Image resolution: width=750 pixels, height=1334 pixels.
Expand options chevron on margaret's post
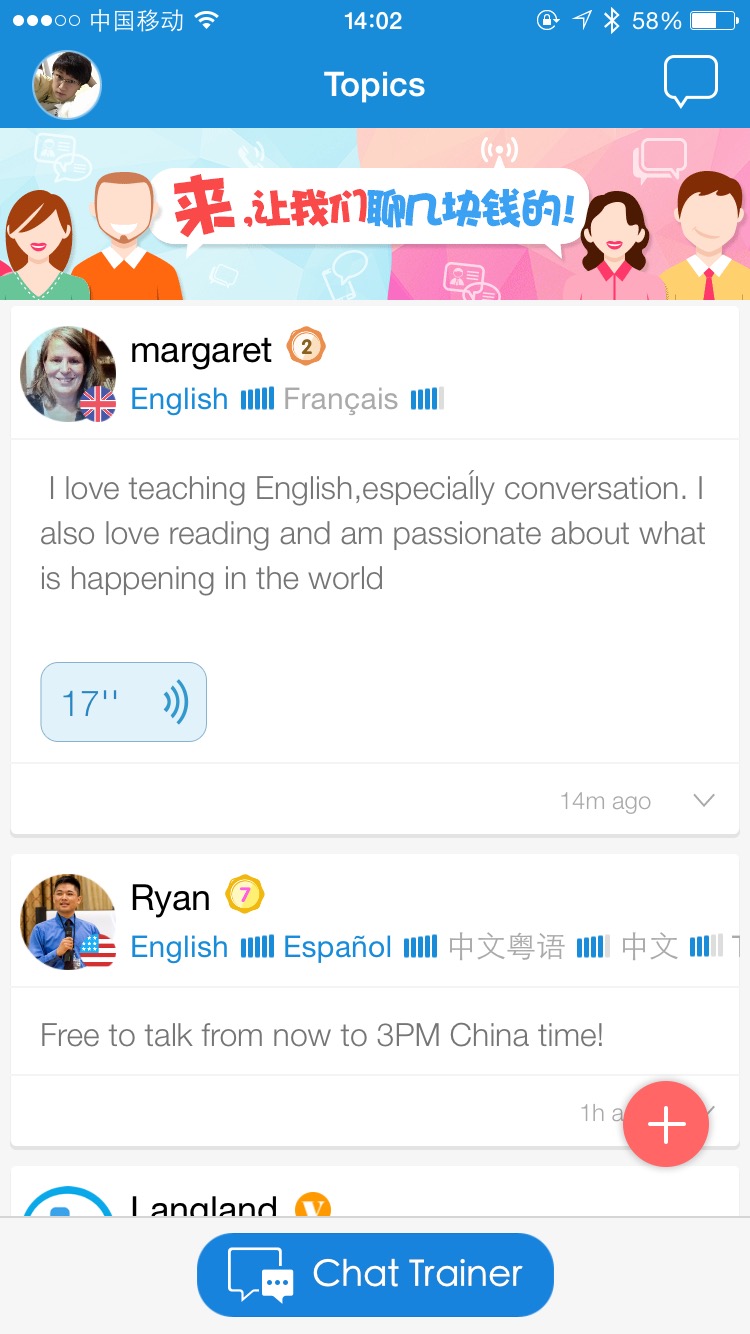704,800
